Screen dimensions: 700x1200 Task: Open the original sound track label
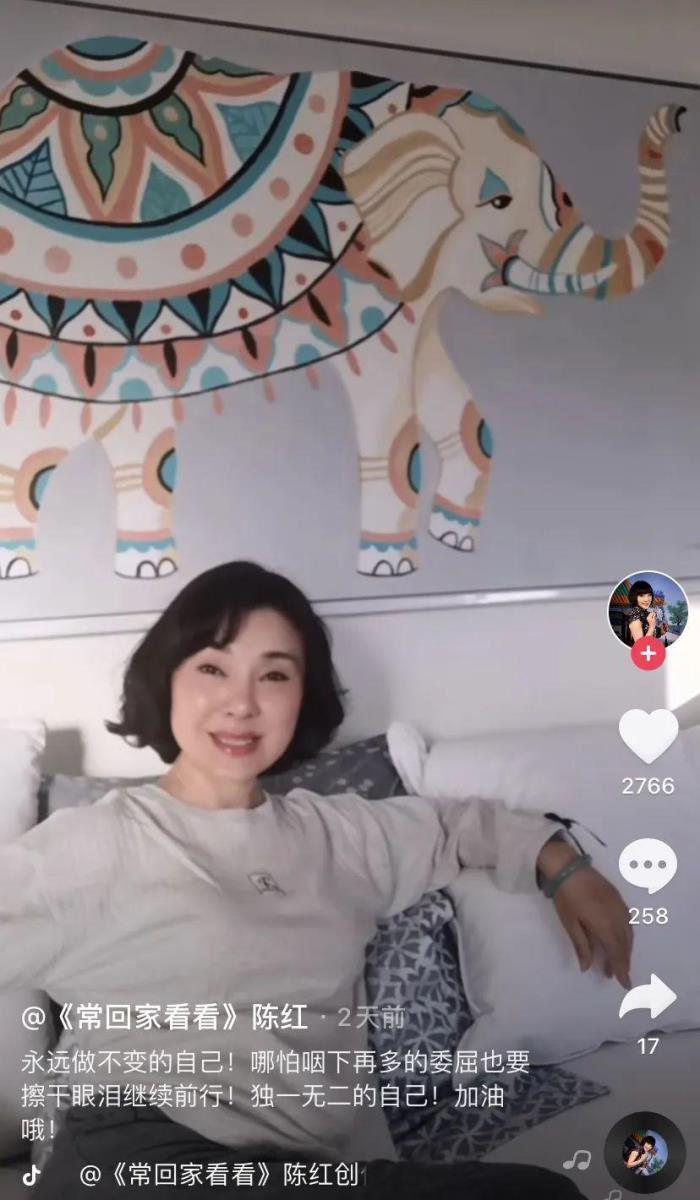coord(224,1174)
